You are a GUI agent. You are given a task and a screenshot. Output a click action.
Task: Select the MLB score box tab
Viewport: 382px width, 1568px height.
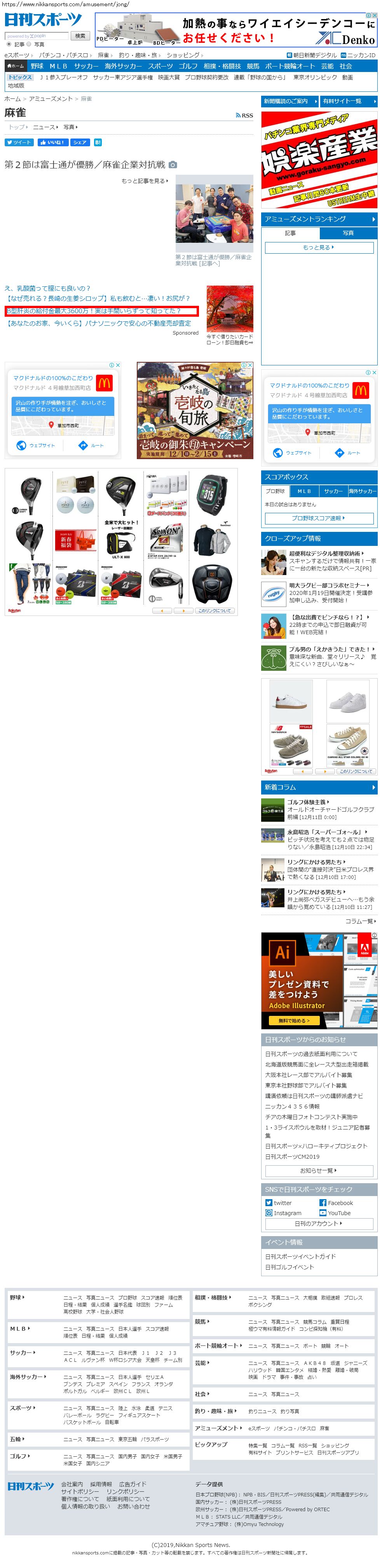coord(304,491)
